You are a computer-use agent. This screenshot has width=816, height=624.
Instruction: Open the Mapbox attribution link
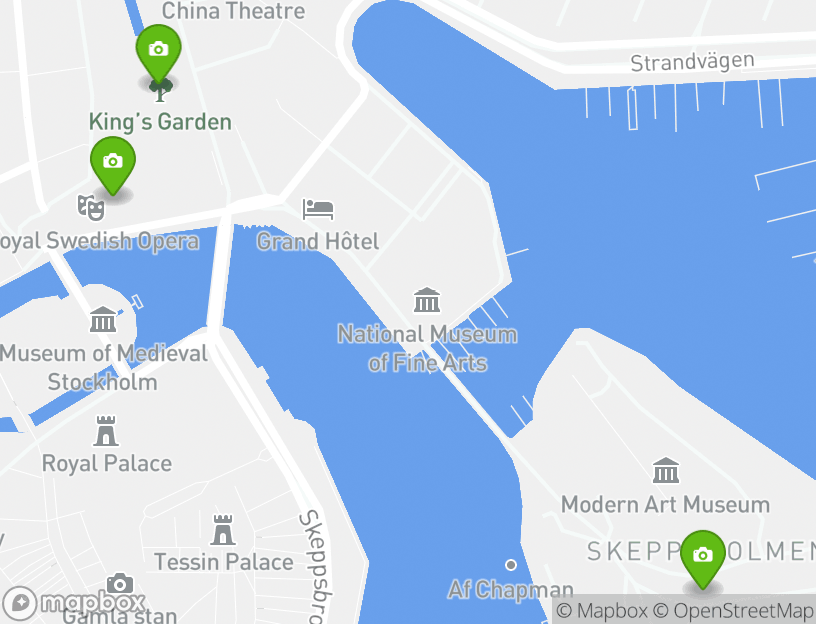pos(602,611)
